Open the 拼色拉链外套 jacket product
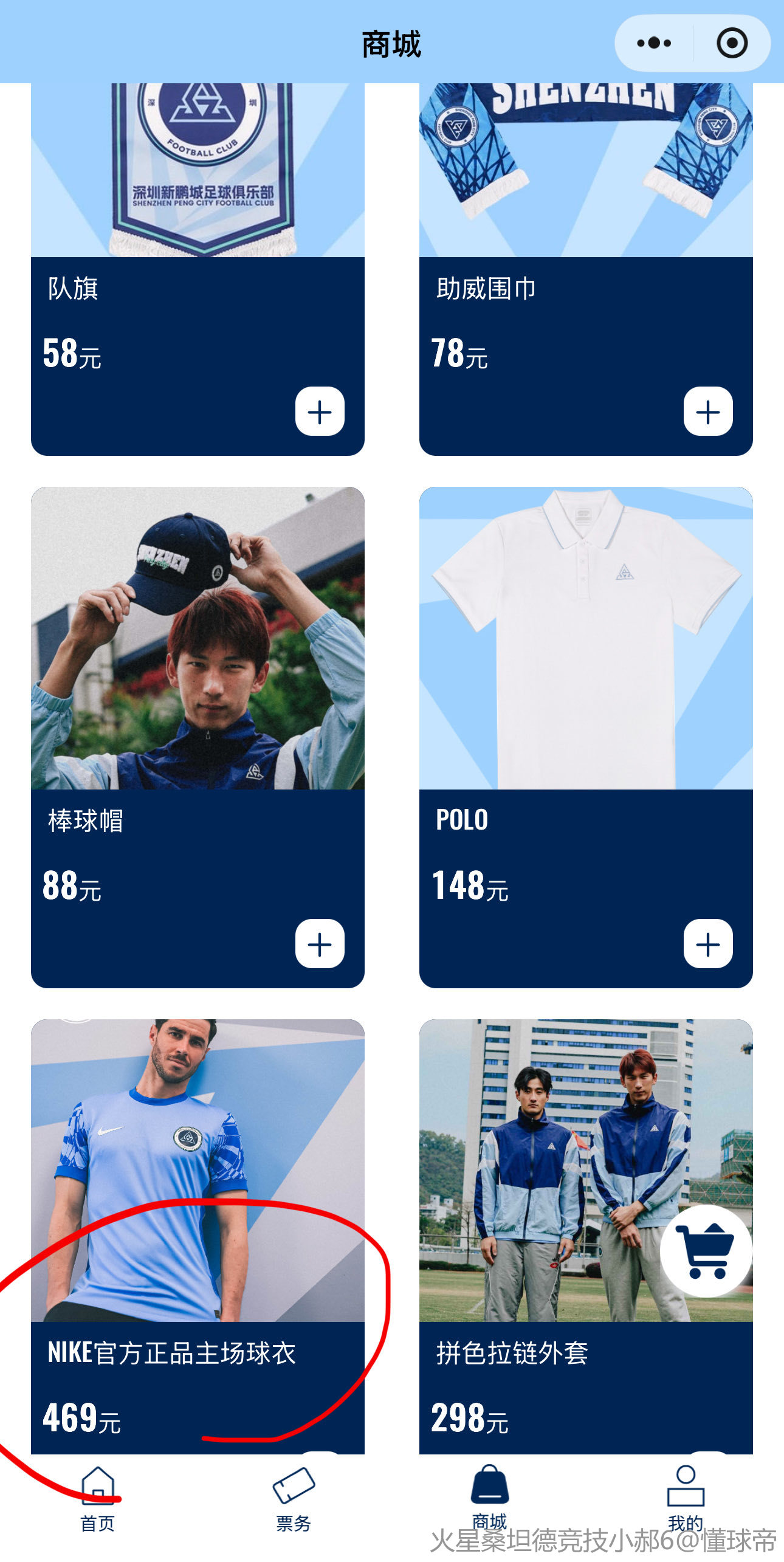 click(x=547, y=1185)
